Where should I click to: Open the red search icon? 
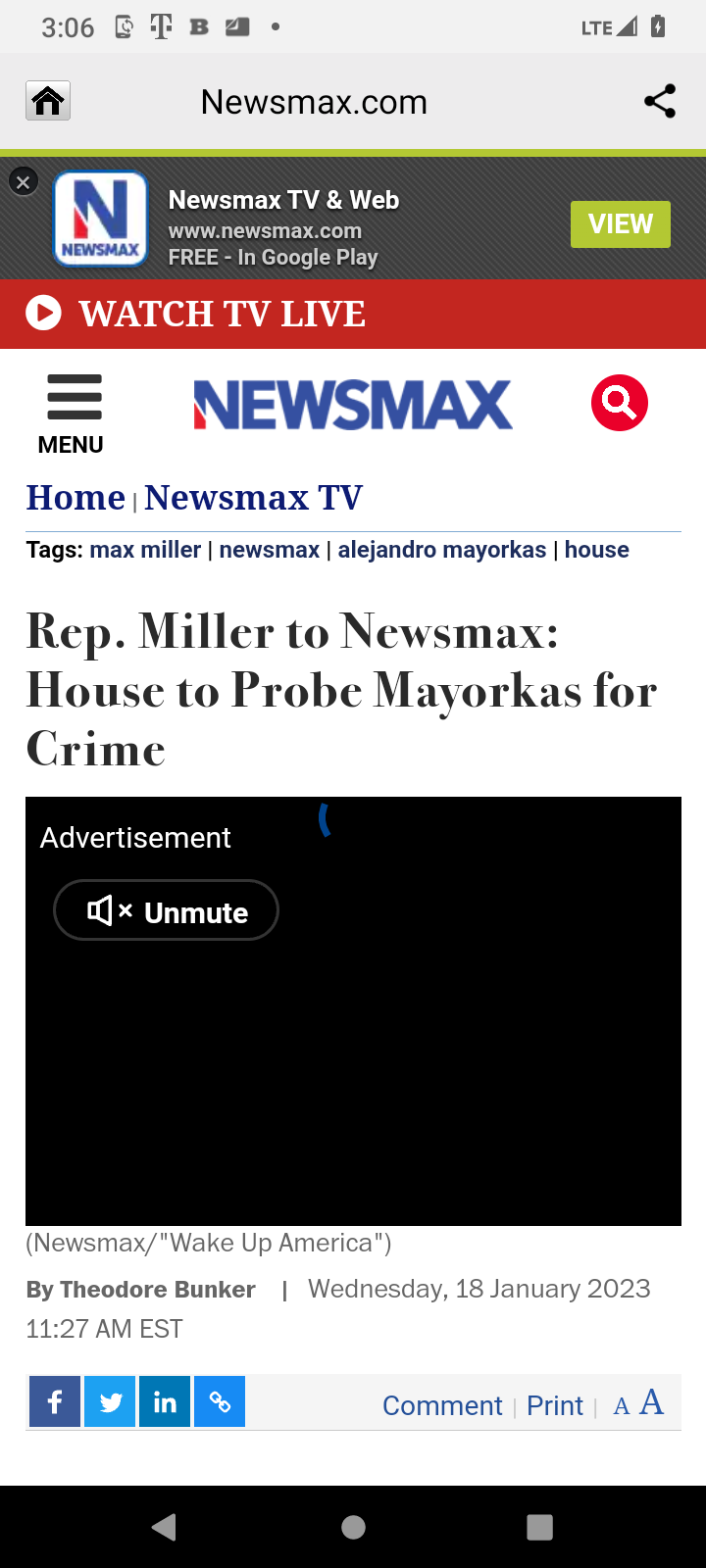click(620, 403)
